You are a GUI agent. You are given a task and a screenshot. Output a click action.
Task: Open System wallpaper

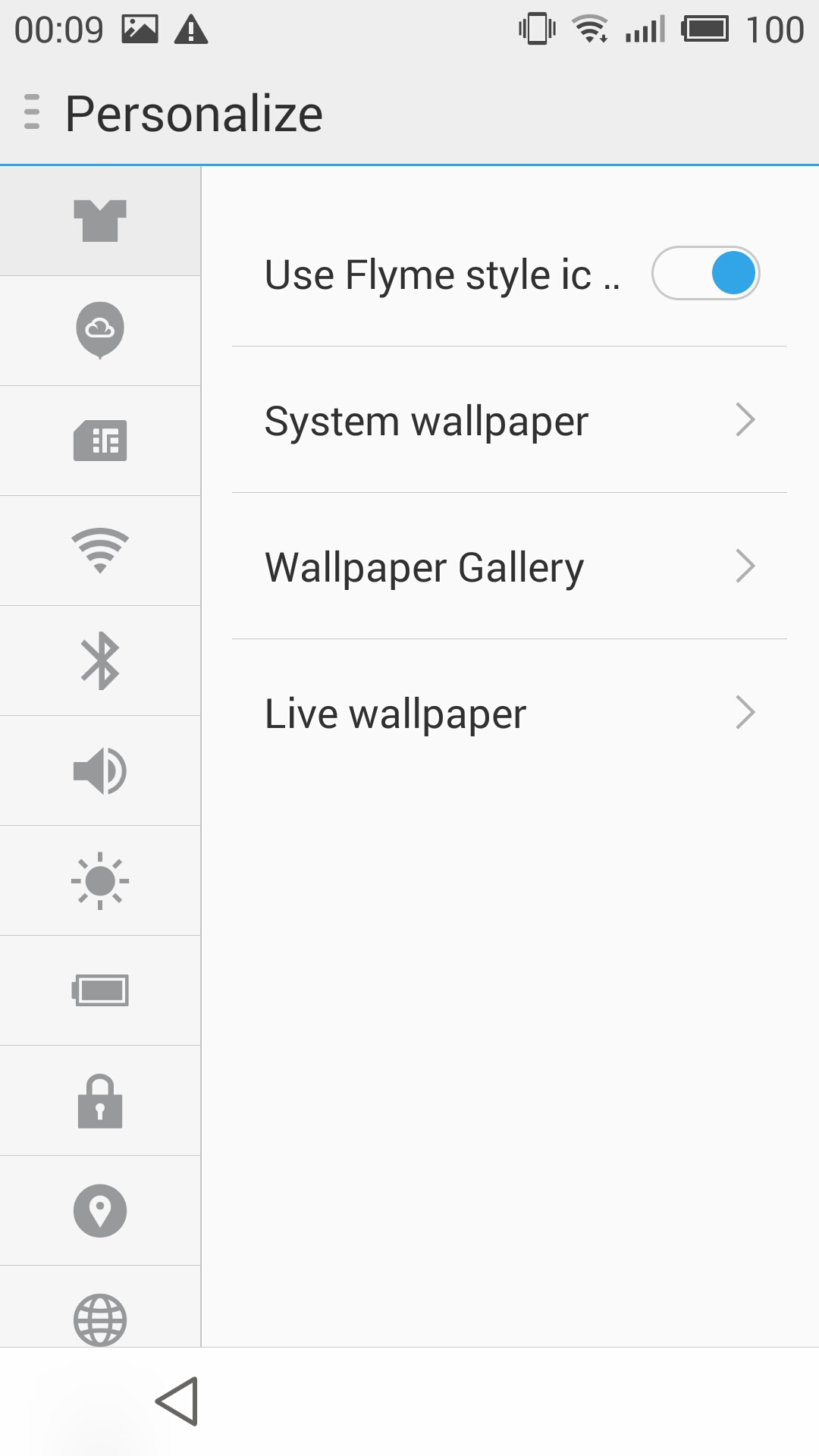(x=510, y=420)
